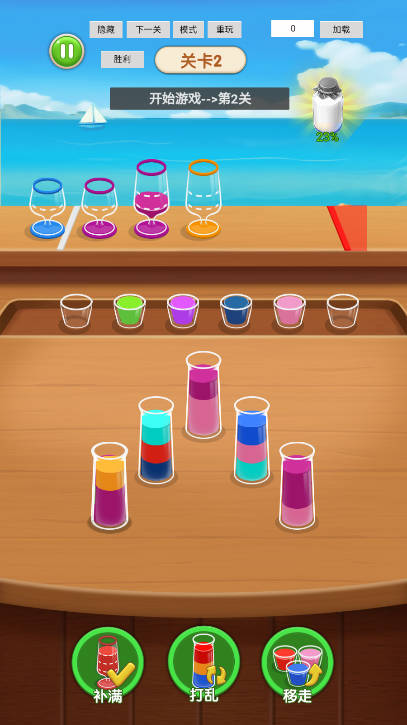407x725 pixels.
Task: Tap the glowing milk jar bonus
Action: click(x=327, y=105)
